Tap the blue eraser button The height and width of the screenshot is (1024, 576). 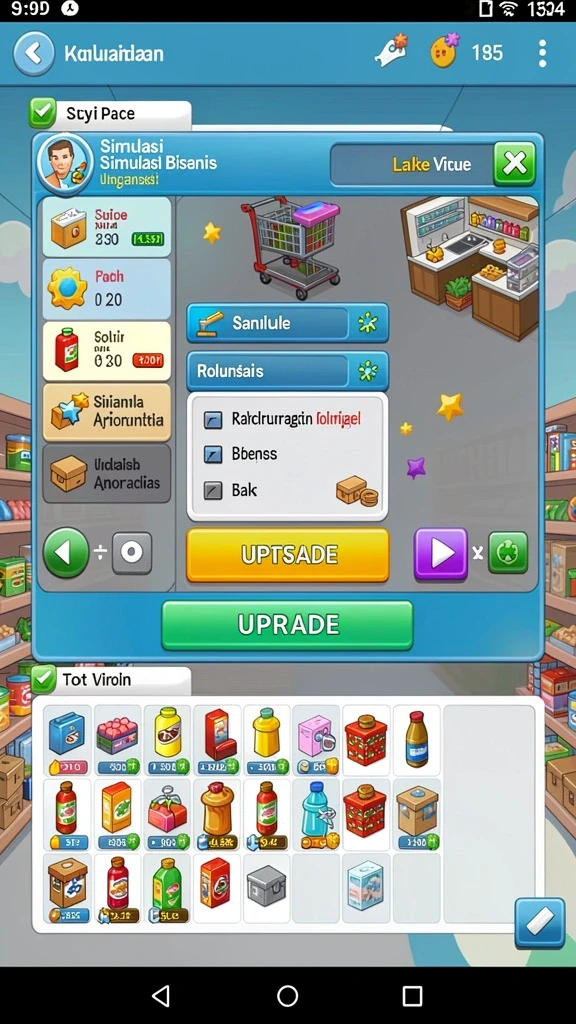pos(539,922)
